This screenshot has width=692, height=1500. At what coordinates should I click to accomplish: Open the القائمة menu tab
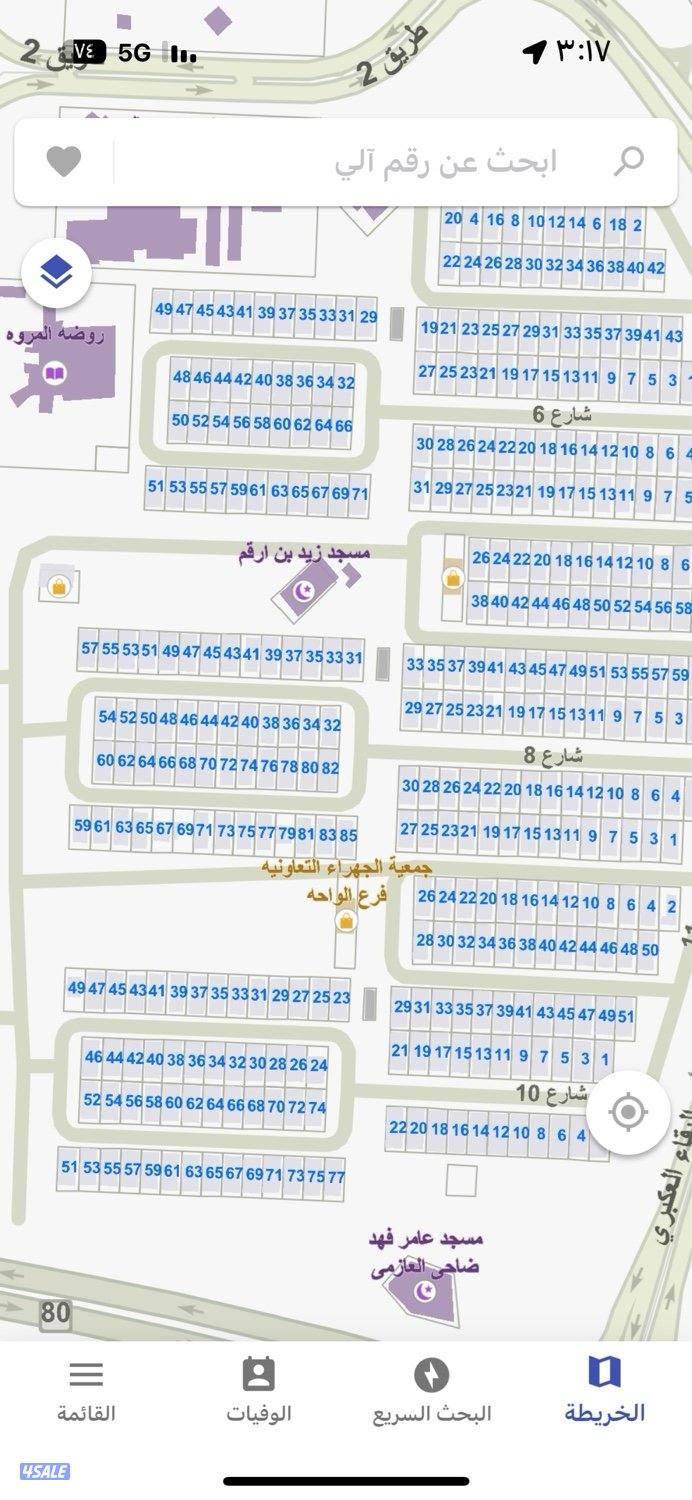click(x=86, y=1390)
